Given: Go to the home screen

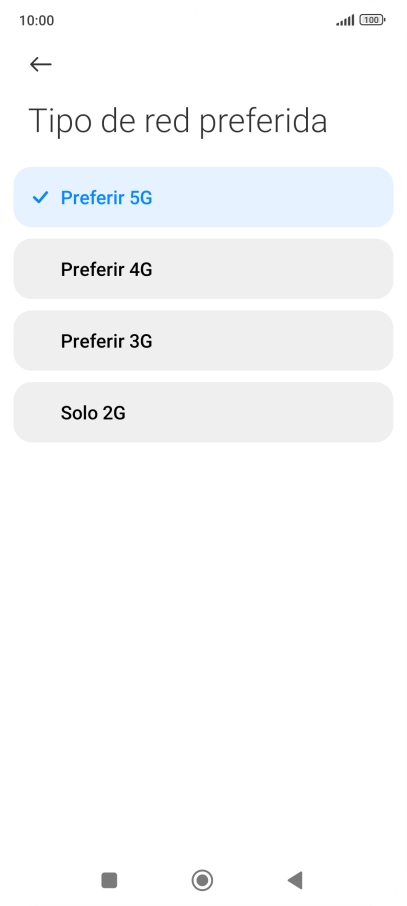Looking at the screenshot, I should (x=202, y=880).
